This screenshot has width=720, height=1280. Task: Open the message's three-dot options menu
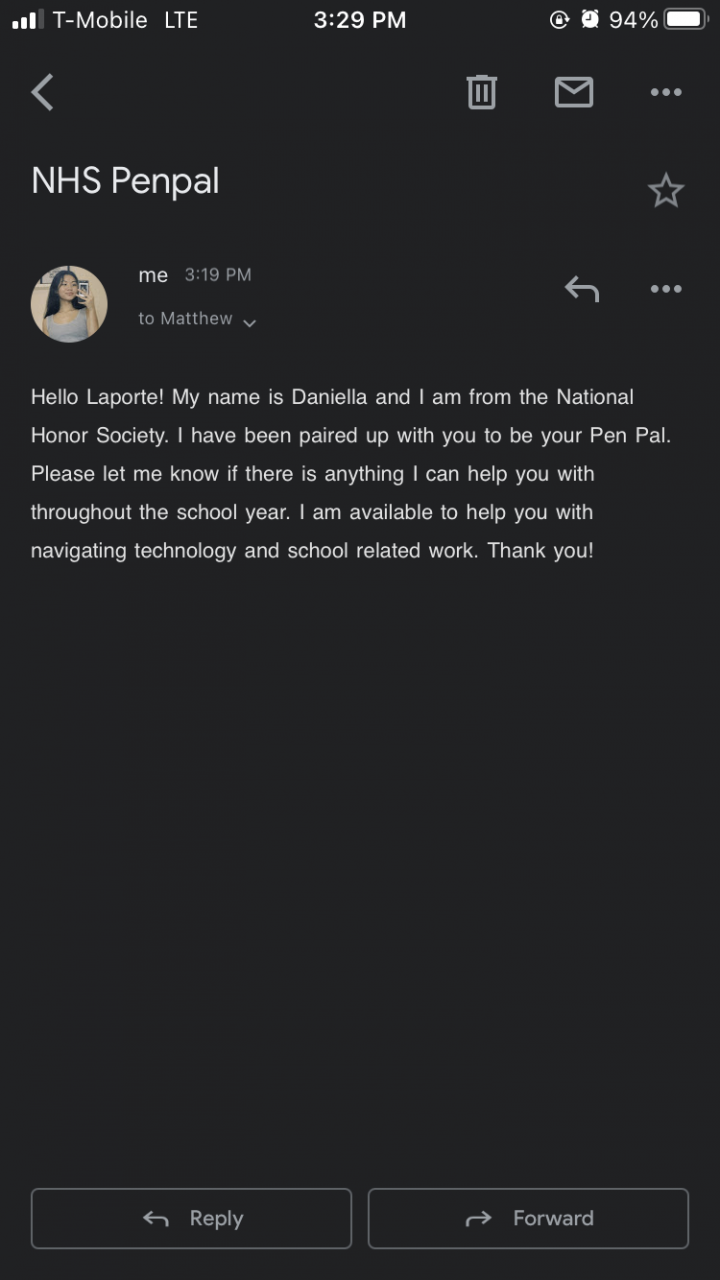(x=666, y=289)
